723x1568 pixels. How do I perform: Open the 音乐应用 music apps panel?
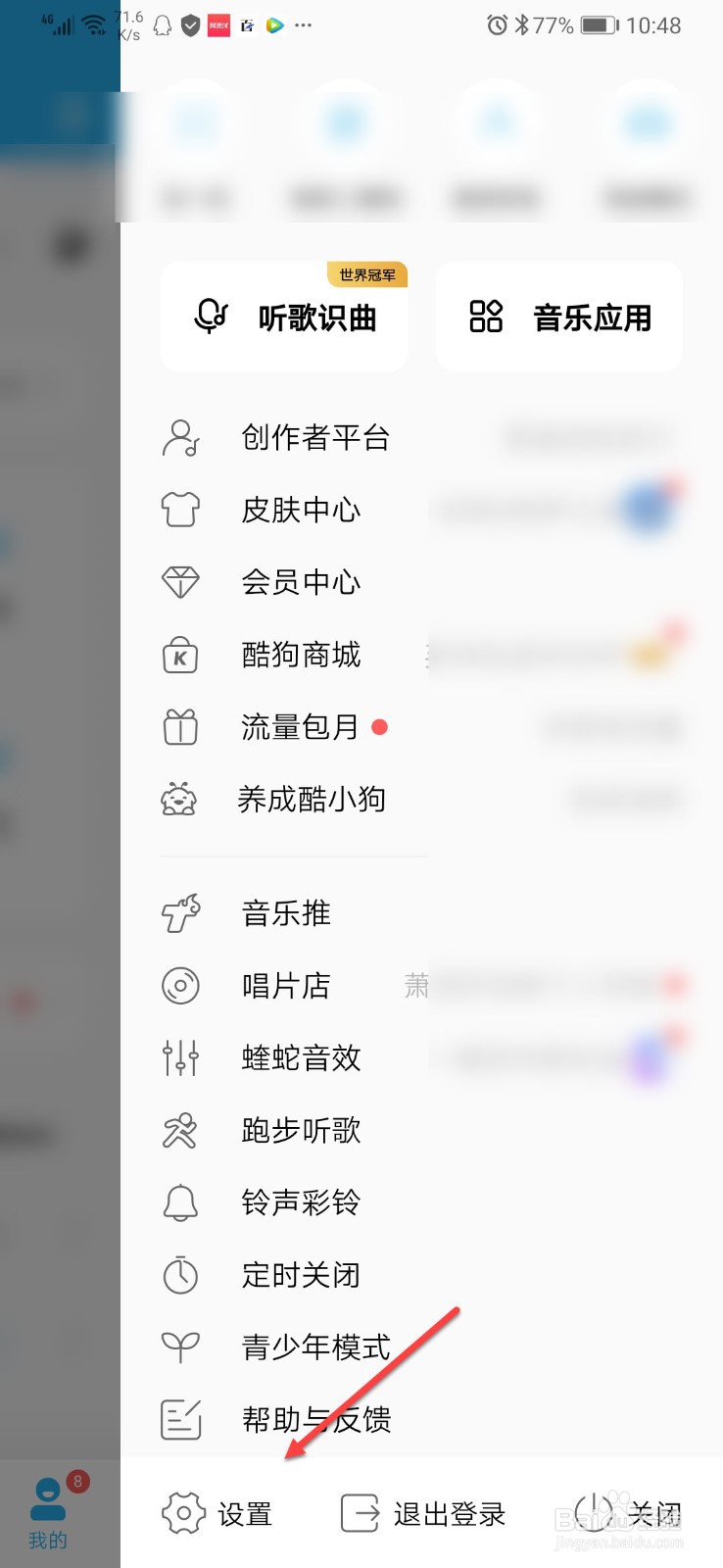click(x=558, y=316)
